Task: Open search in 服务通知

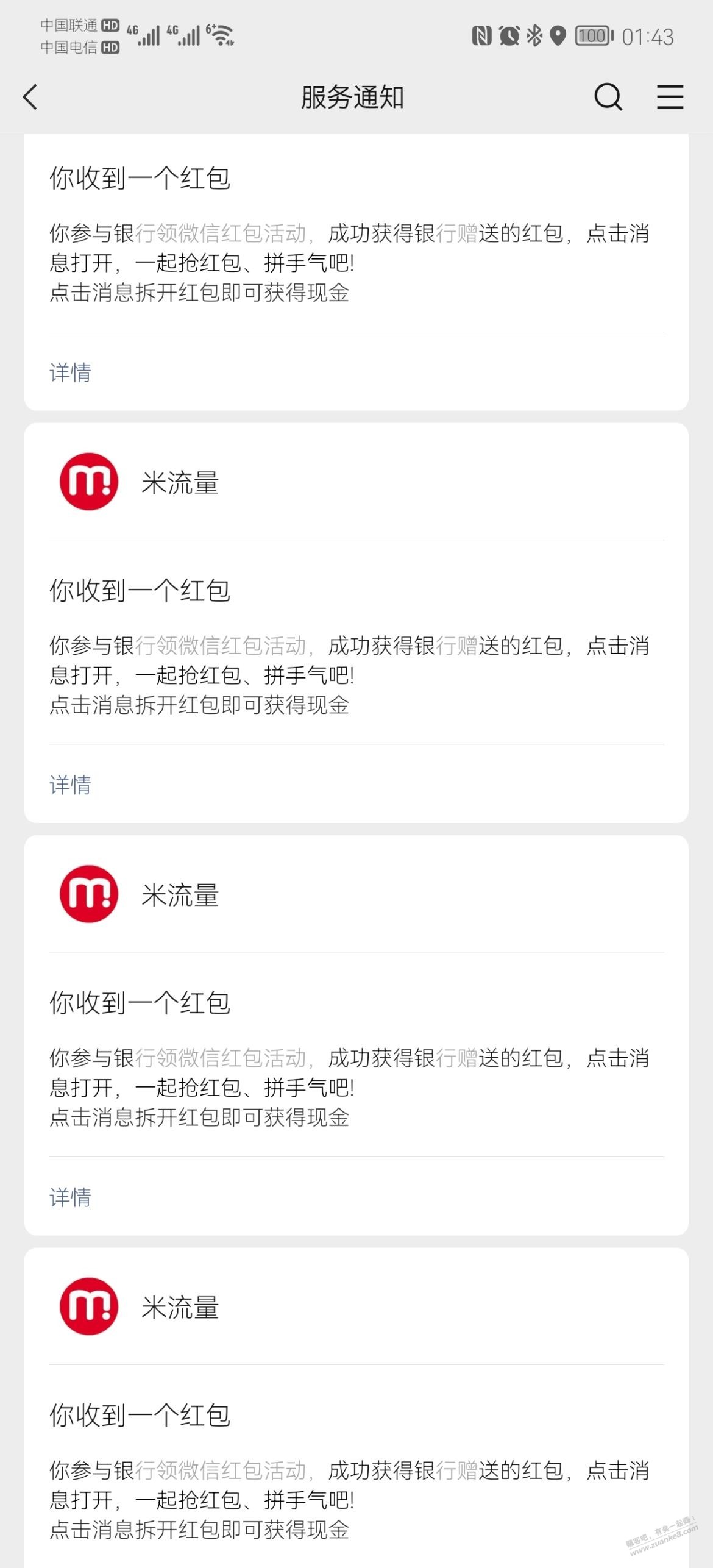Action: tap(608, 97)
